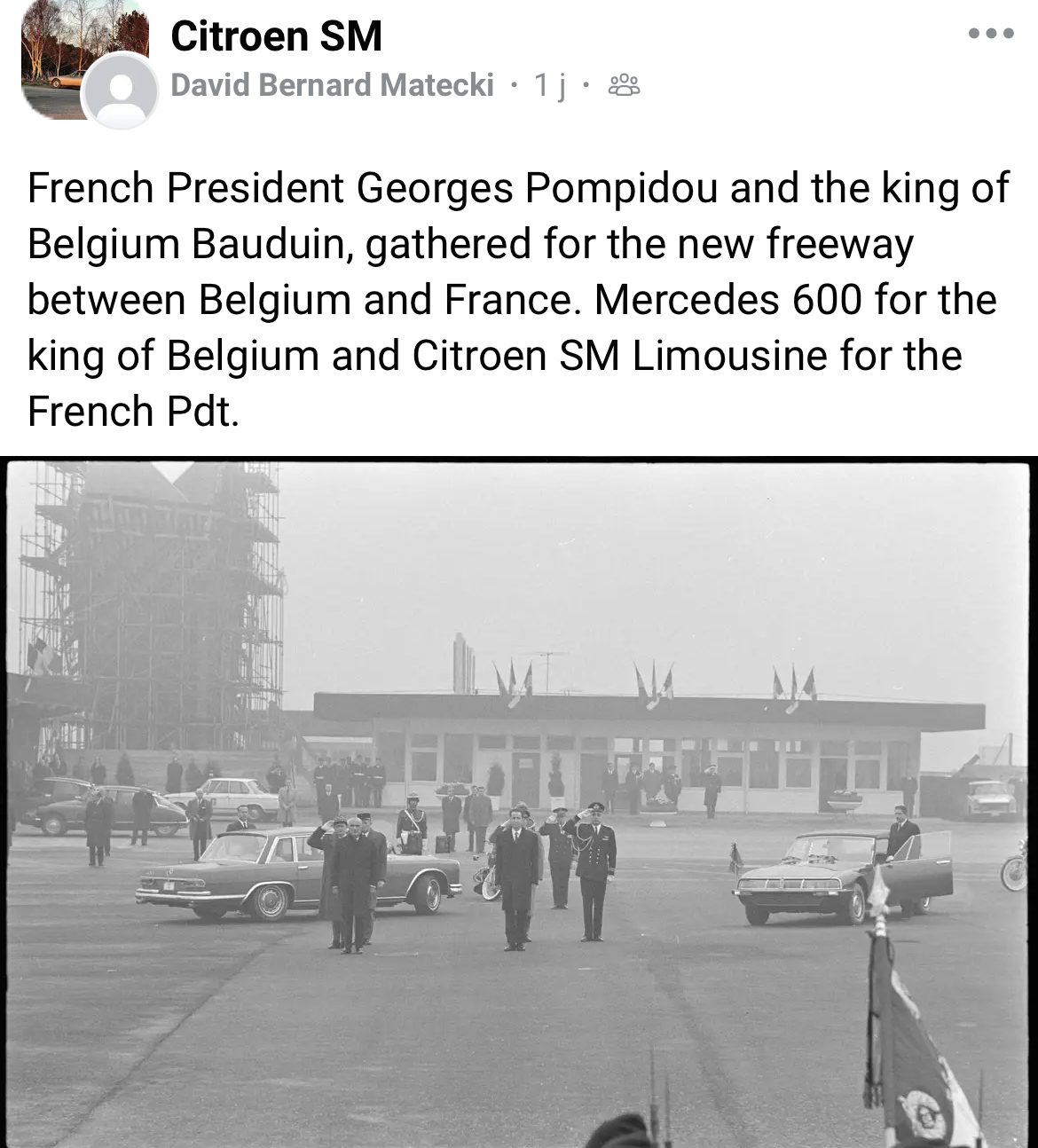Screen dimensions: 1038x1148
Task: Open the post's three-dot options menu
Action: (x=990, y=34)
